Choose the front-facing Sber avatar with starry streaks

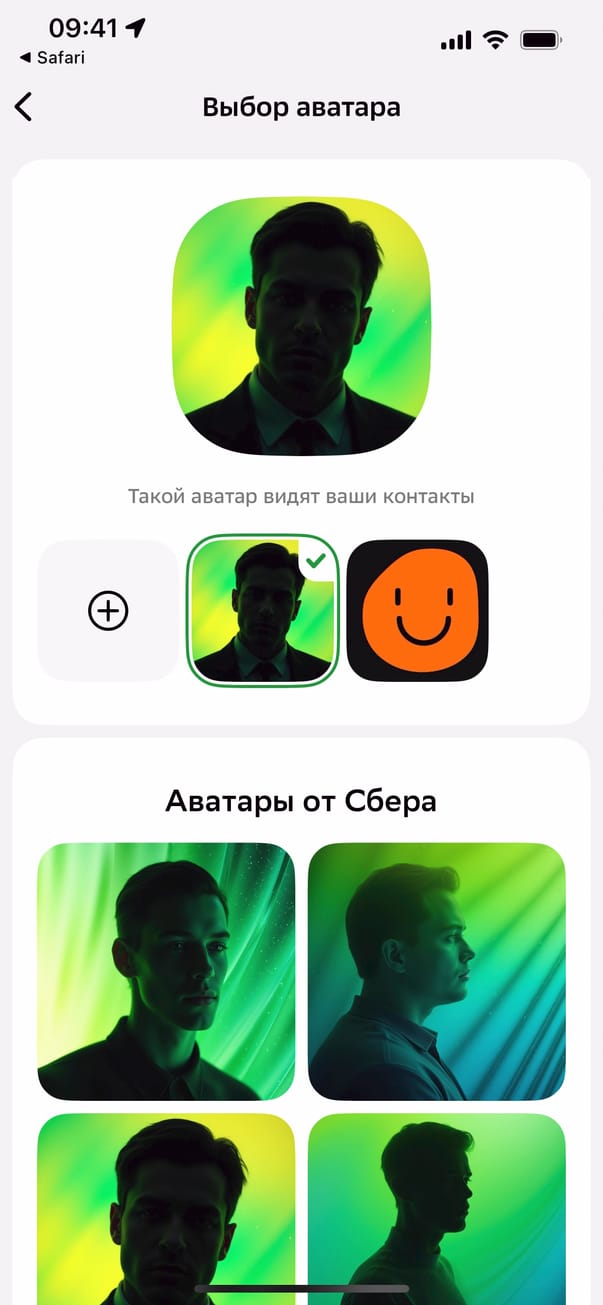point(166,972)
